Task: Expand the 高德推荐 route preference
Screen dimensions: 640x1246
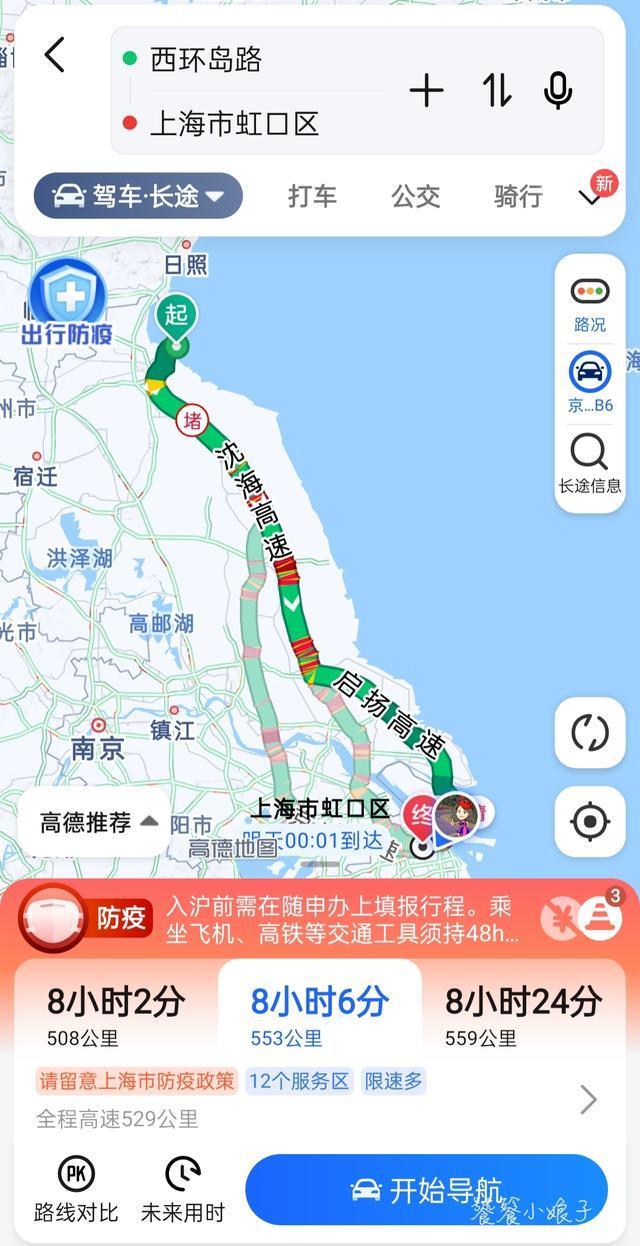Action: (98, 822)
